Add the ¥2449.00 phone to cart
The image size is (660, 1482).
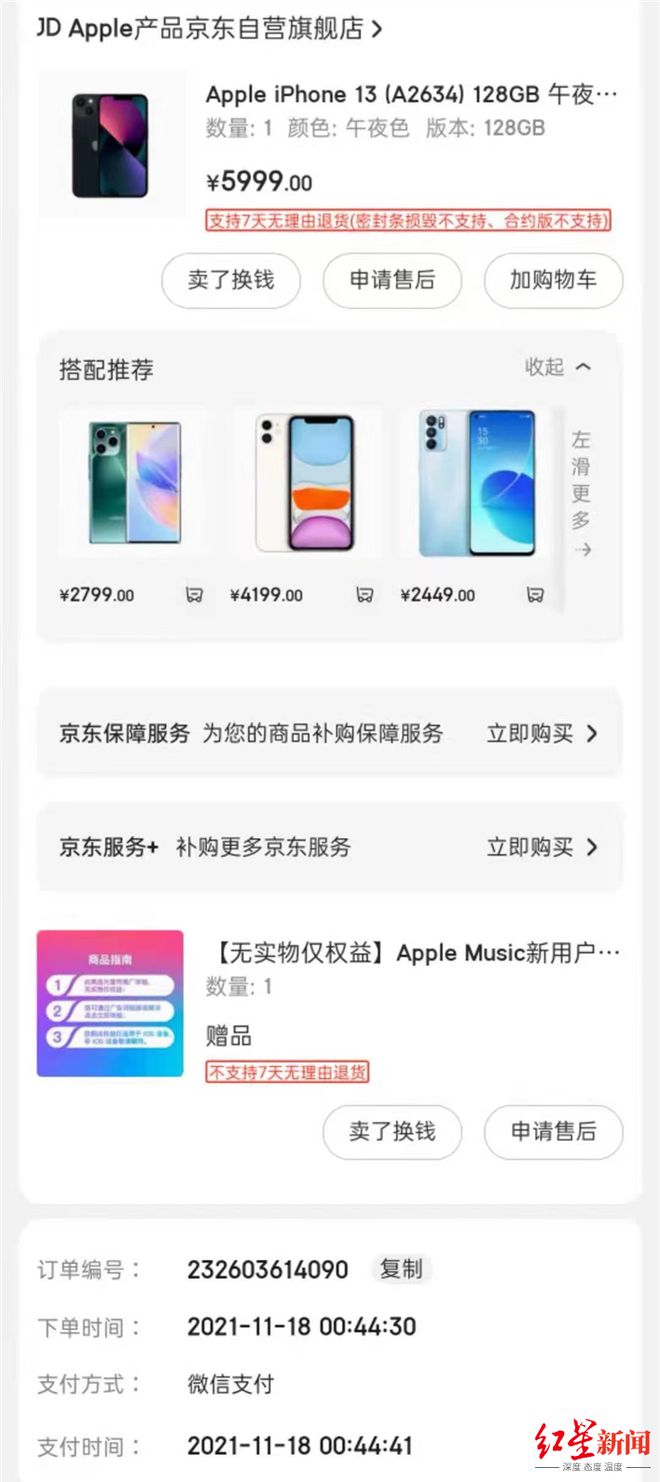535,595
